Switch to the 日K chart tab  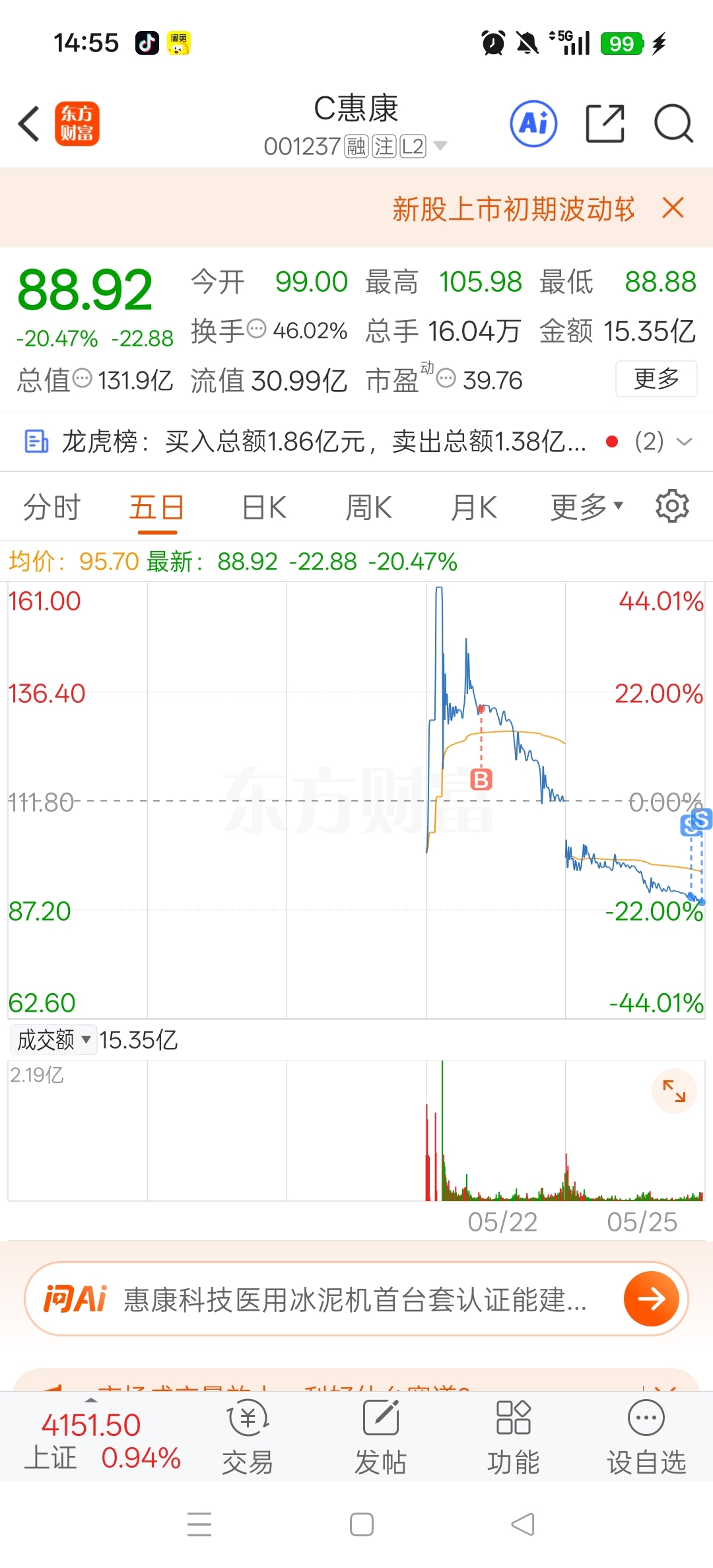click(264, 507)
